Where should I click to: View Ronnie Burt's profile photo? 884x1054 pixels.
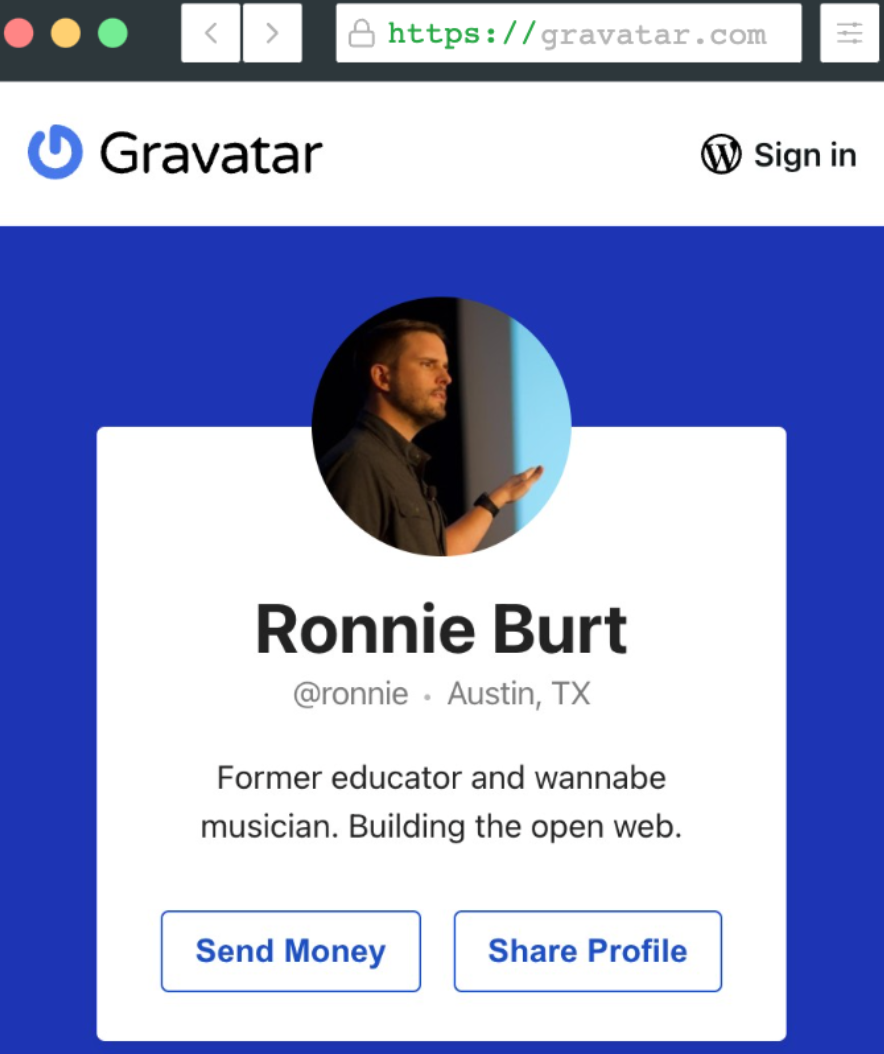click(441, 426)
